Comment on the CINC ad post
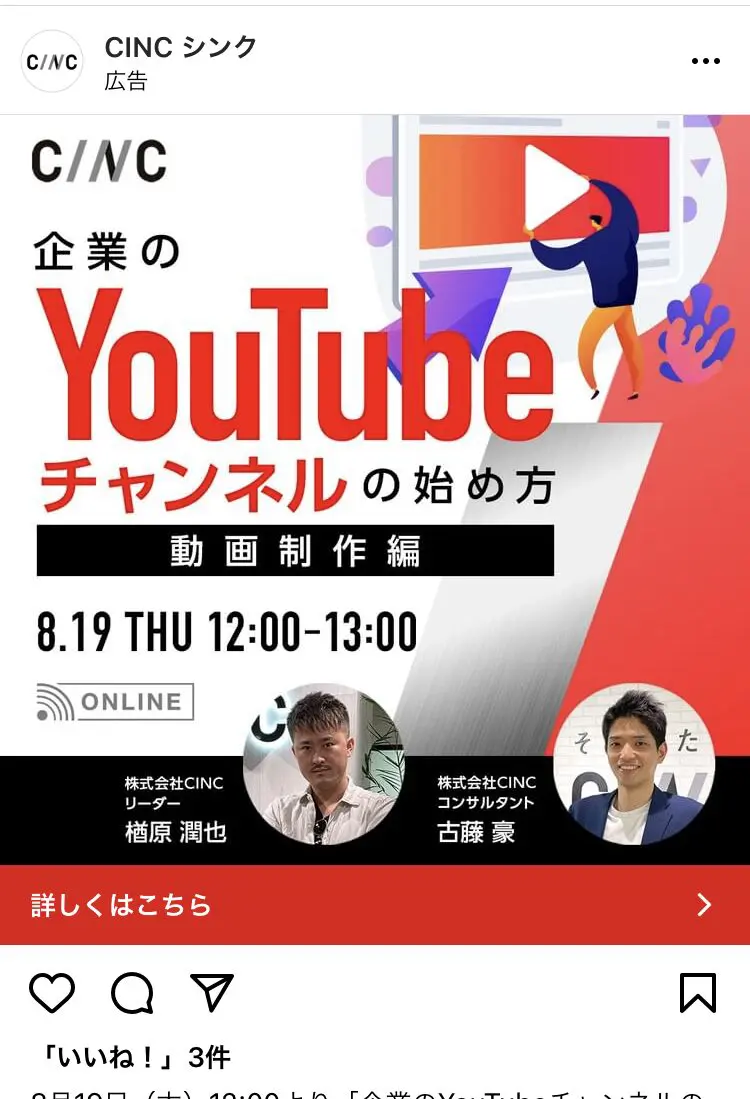Viewport: 750px width, 1099px height. [x=132, y=993]
